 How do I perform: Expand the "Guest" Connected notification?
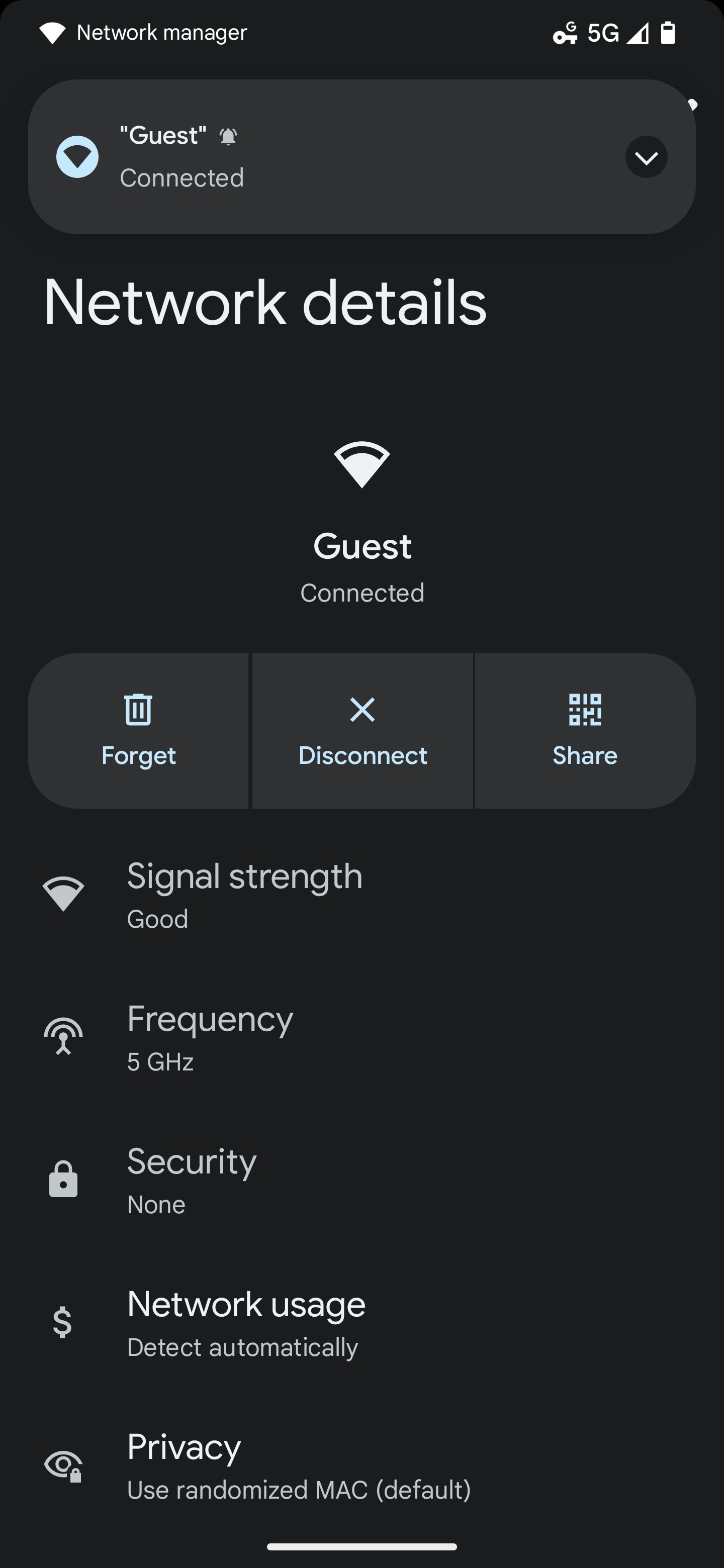[x=646, y=157]
